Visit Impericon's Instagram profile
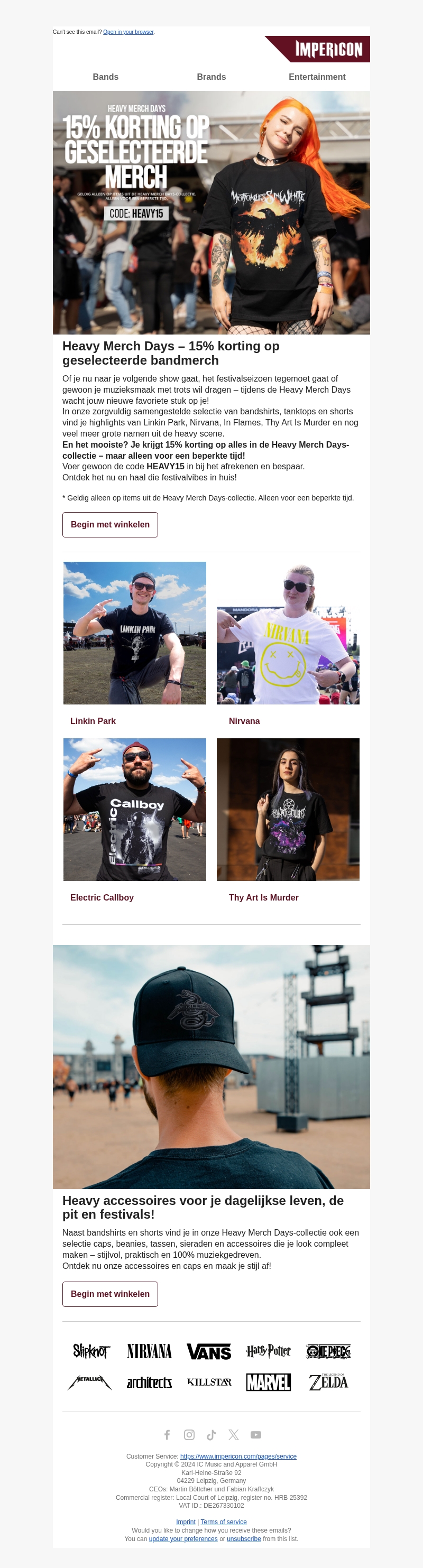Image resolution: width=423 pixels, height=1568 pixels. [189, 1435]
